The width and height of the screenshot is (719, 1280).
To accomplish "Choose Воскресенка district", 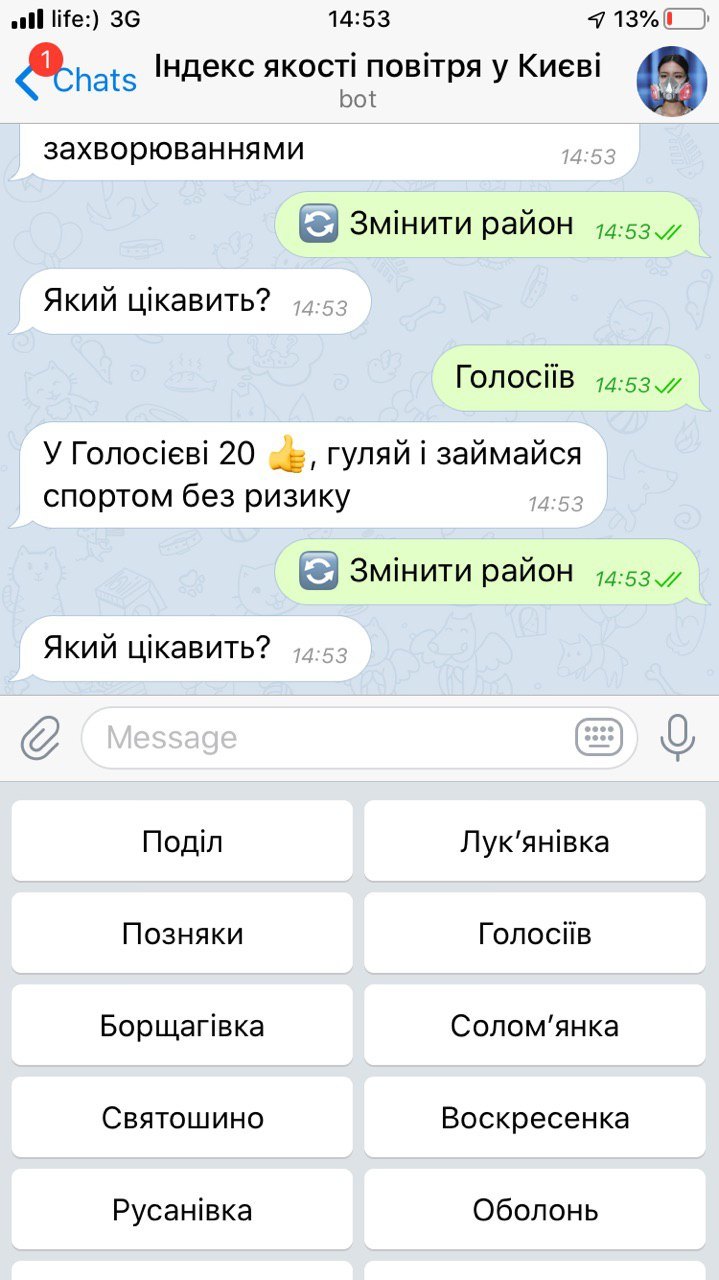I will point(535,1117).
